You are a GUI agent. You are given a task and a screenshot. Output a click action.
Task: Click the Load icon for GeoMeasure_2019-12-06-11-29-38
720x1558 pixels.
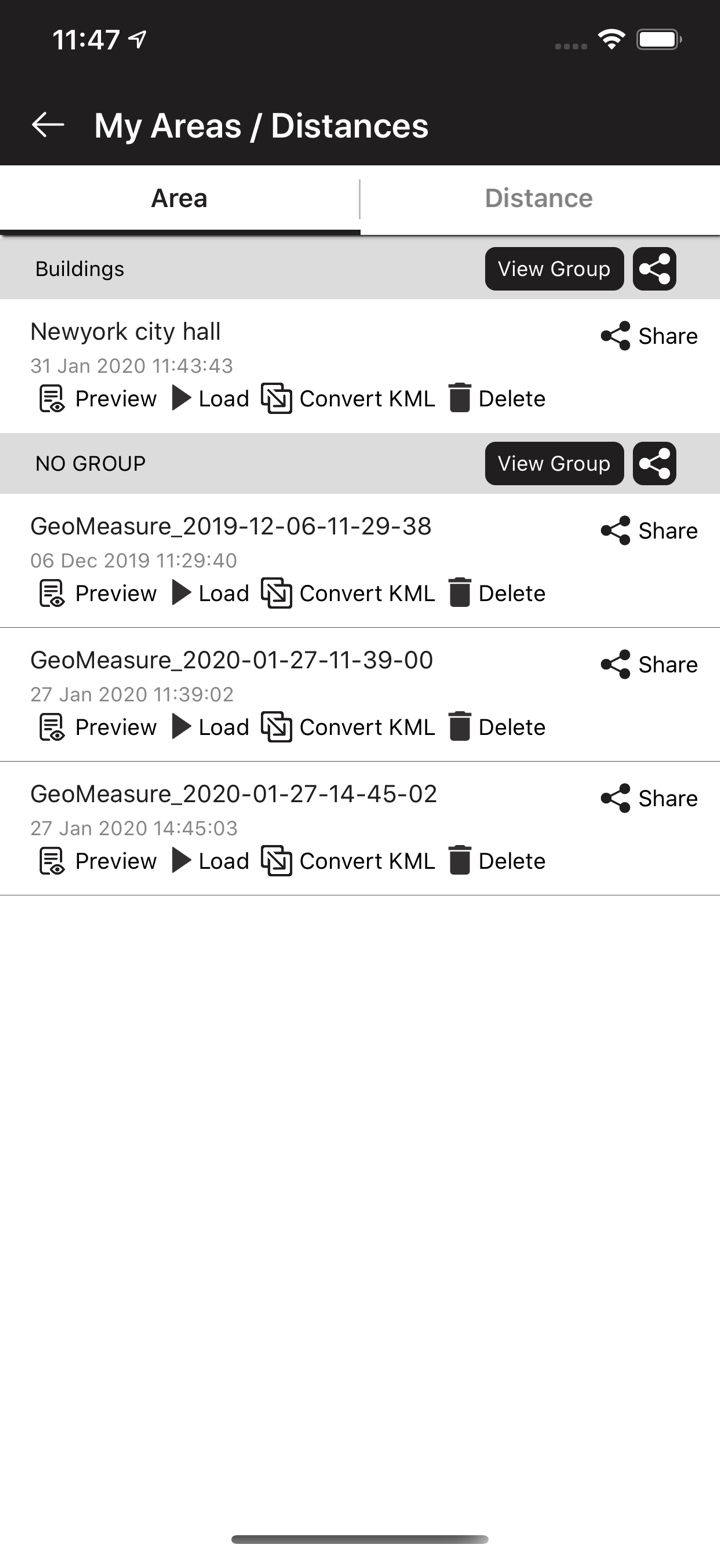(x=183, y=593)
